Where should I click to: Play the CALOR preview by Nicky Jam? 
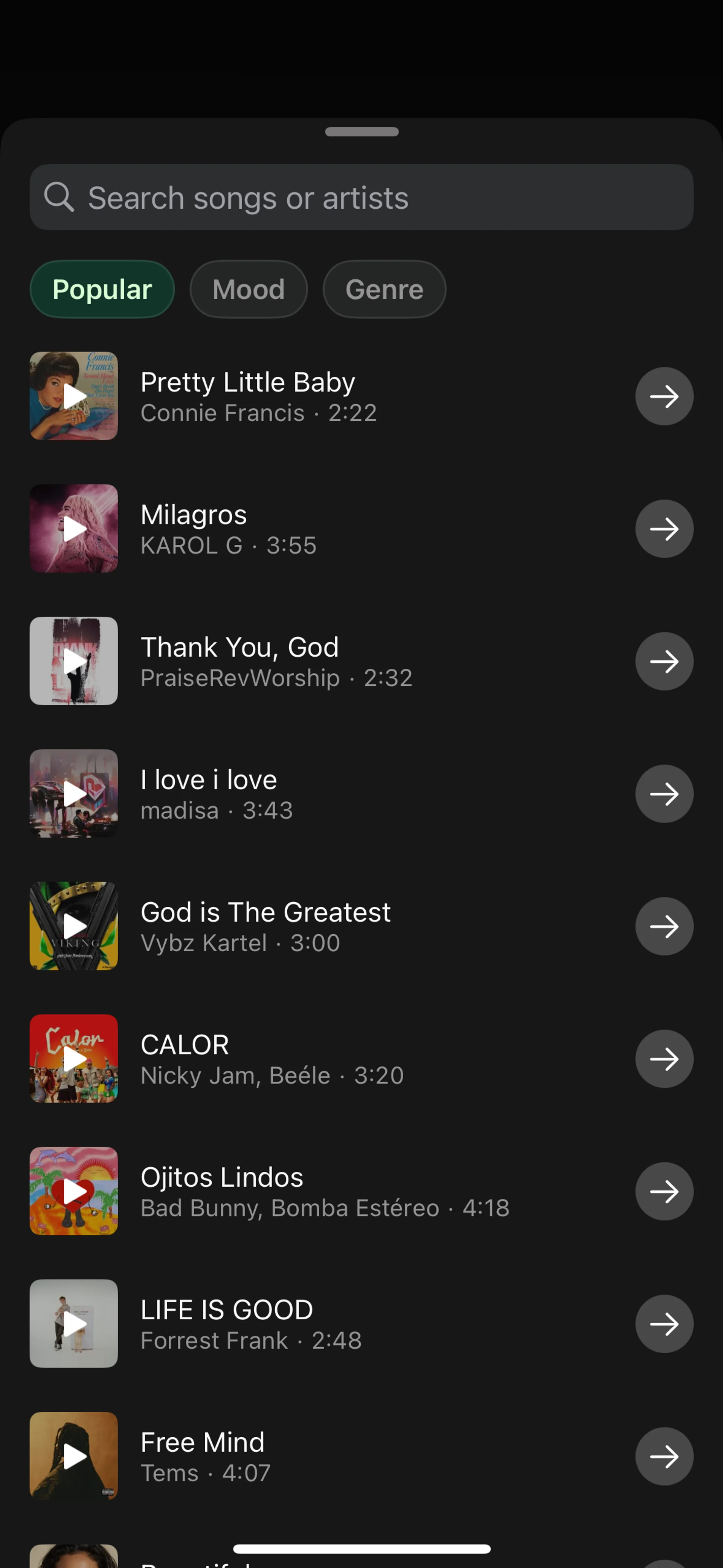[x=74, y=1059]
